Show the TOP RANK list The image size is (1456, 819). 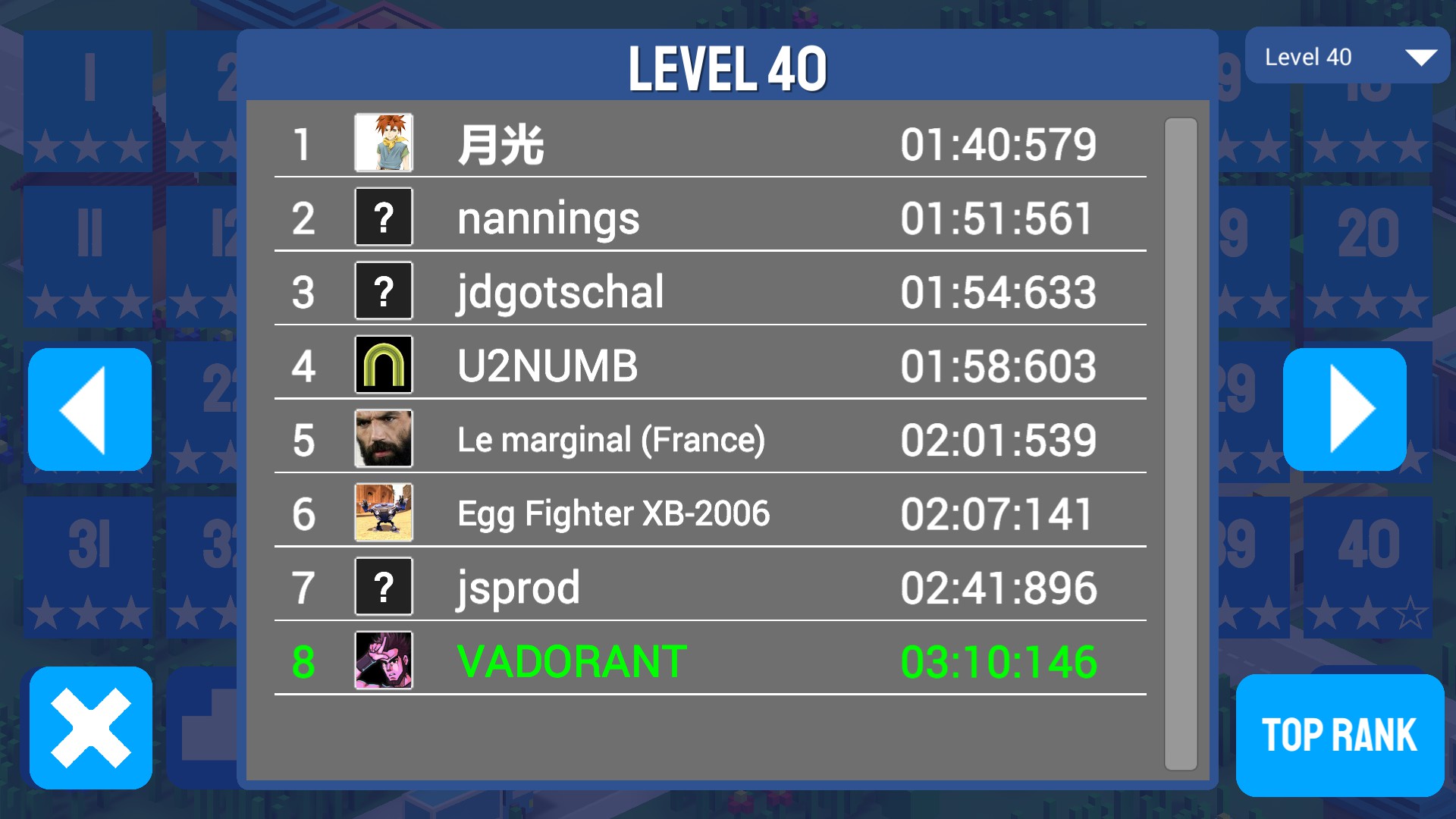click(1339, 734)
